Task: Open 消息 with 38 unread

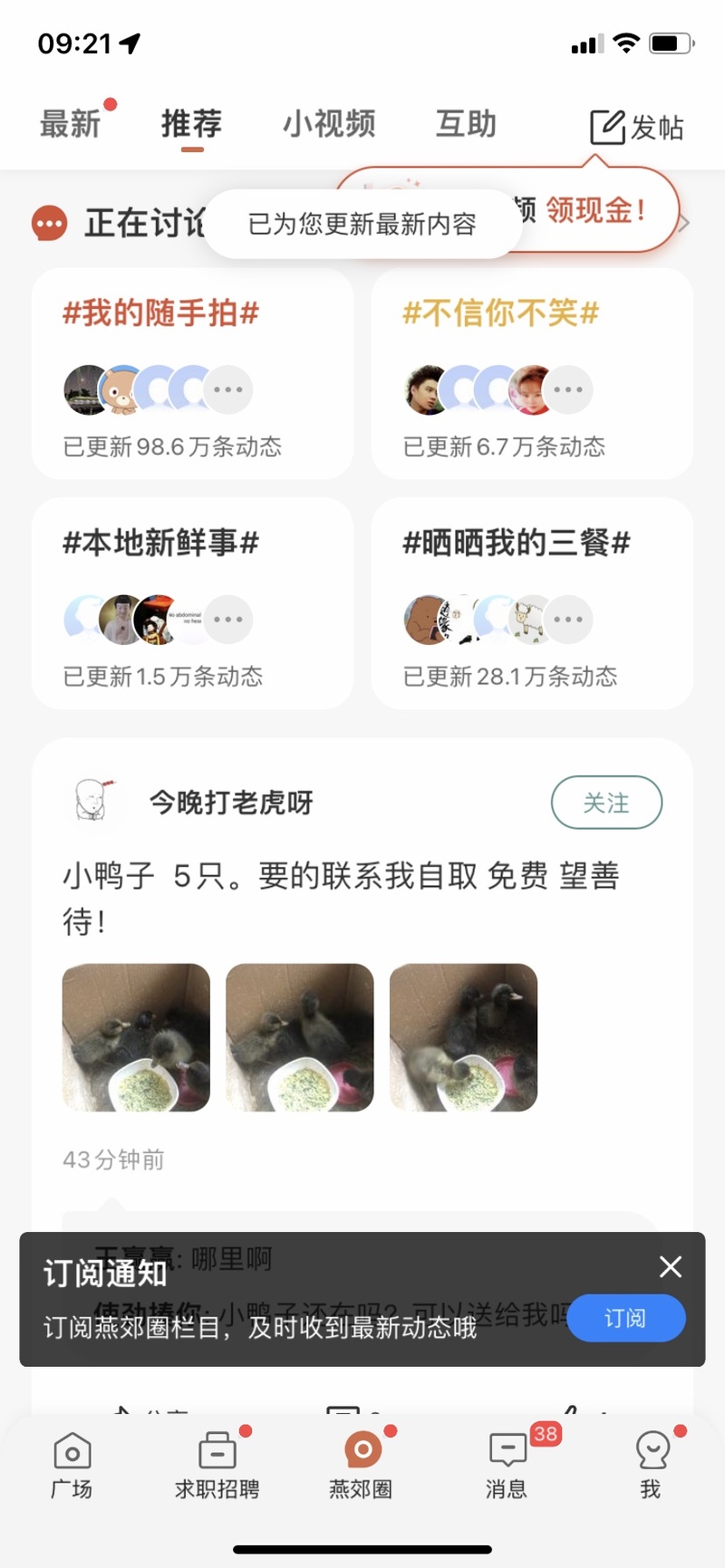Action: (x=507, y=1466)
